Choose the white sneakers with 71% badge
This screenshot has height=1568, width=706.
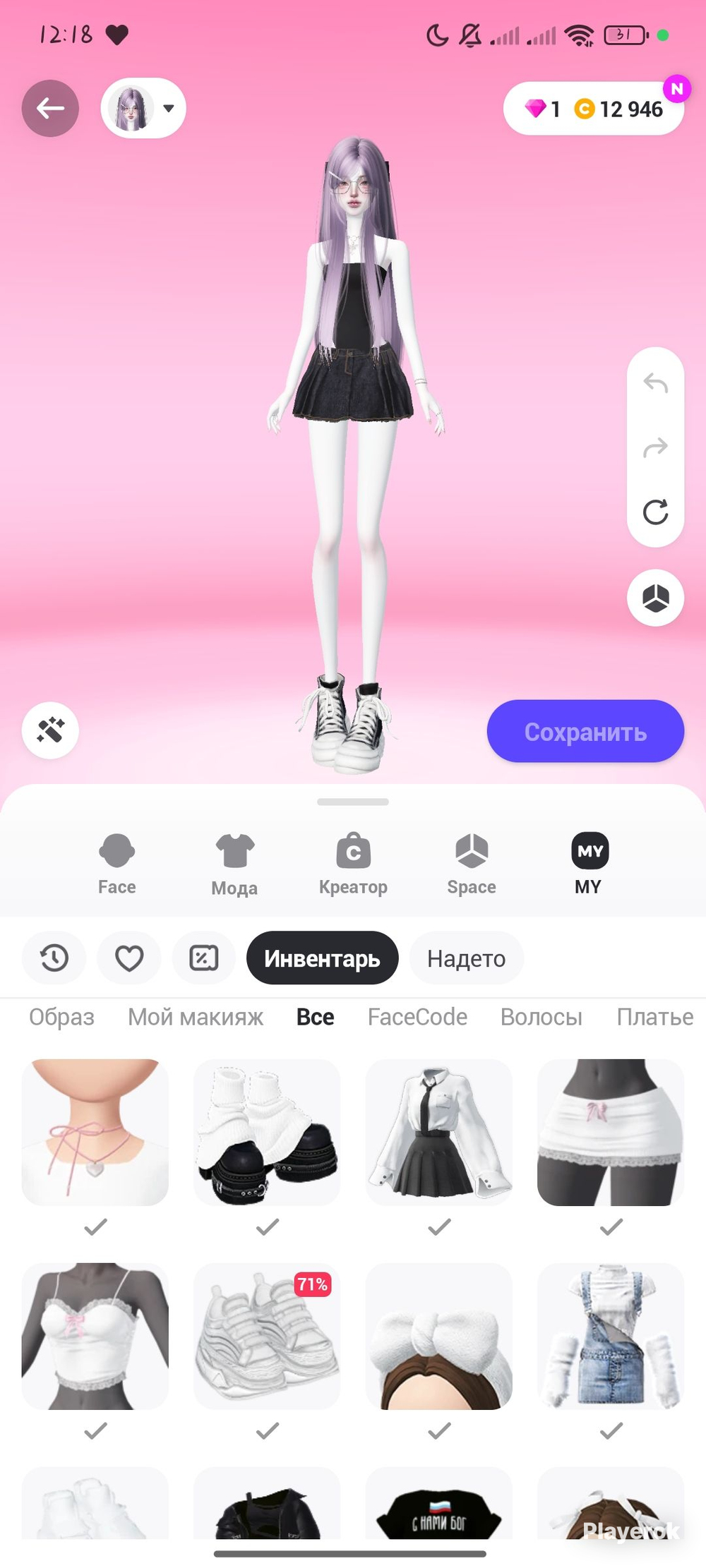pyautogui.click(x=267, y=1336)
